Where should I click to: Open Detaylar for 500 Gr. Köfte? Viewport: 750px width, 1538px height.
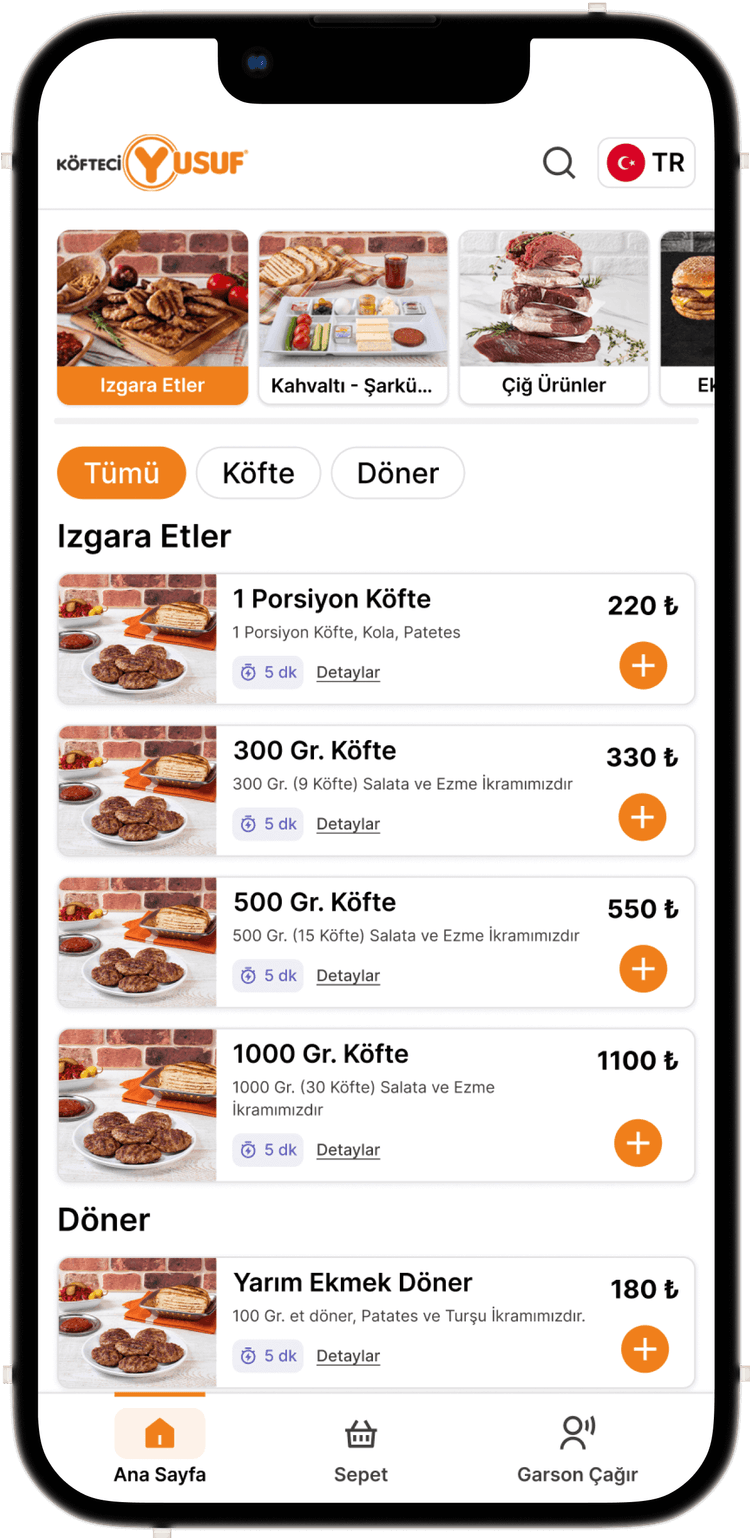(348, 976)
